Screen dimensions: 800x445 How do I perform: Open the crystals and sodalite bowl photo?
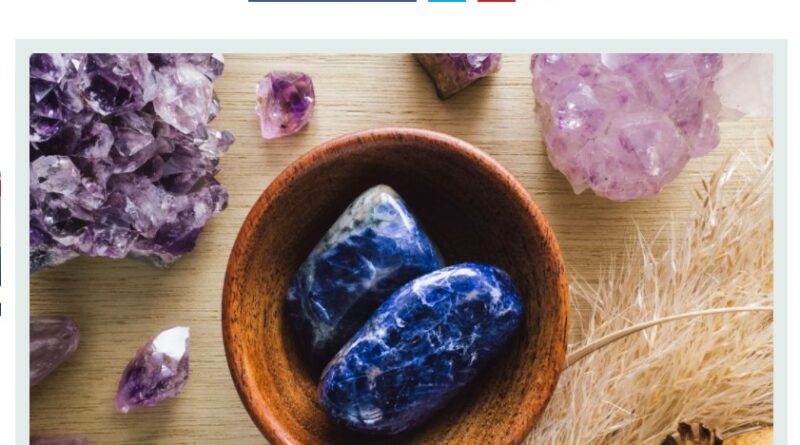[x=400, y=250]
